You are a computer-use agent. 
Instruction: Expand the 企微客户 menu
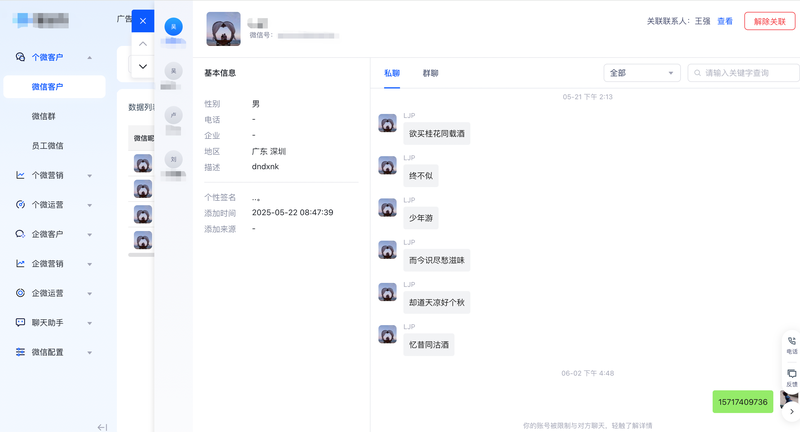point(54,235)
